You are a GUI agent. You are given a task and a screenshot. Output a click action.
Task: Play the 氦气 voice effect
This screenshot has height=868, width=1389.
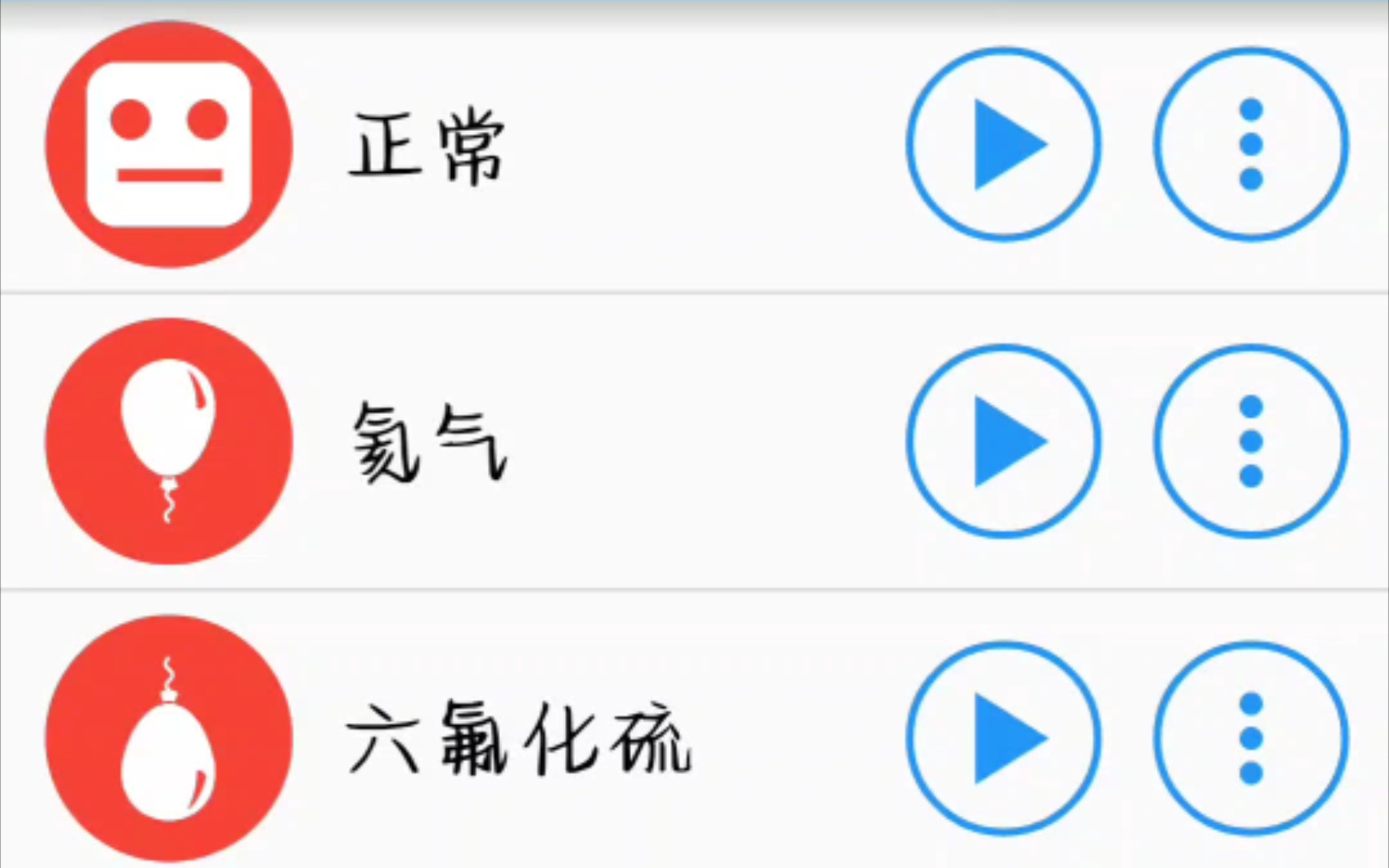(x=1003, y=441)
